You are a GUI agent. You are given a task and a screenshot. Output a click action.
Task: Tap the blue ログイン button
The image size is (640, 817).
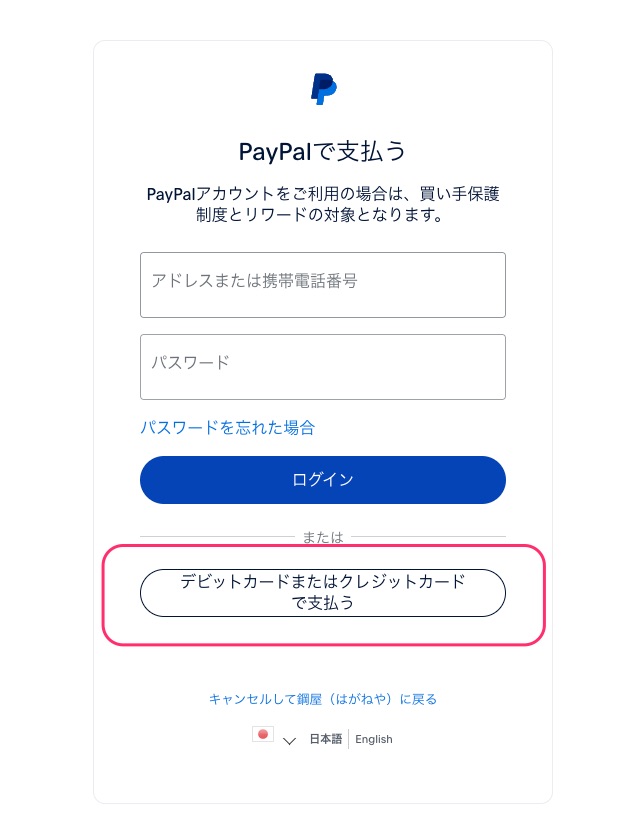pyautogui.click(x=322, y=480)
